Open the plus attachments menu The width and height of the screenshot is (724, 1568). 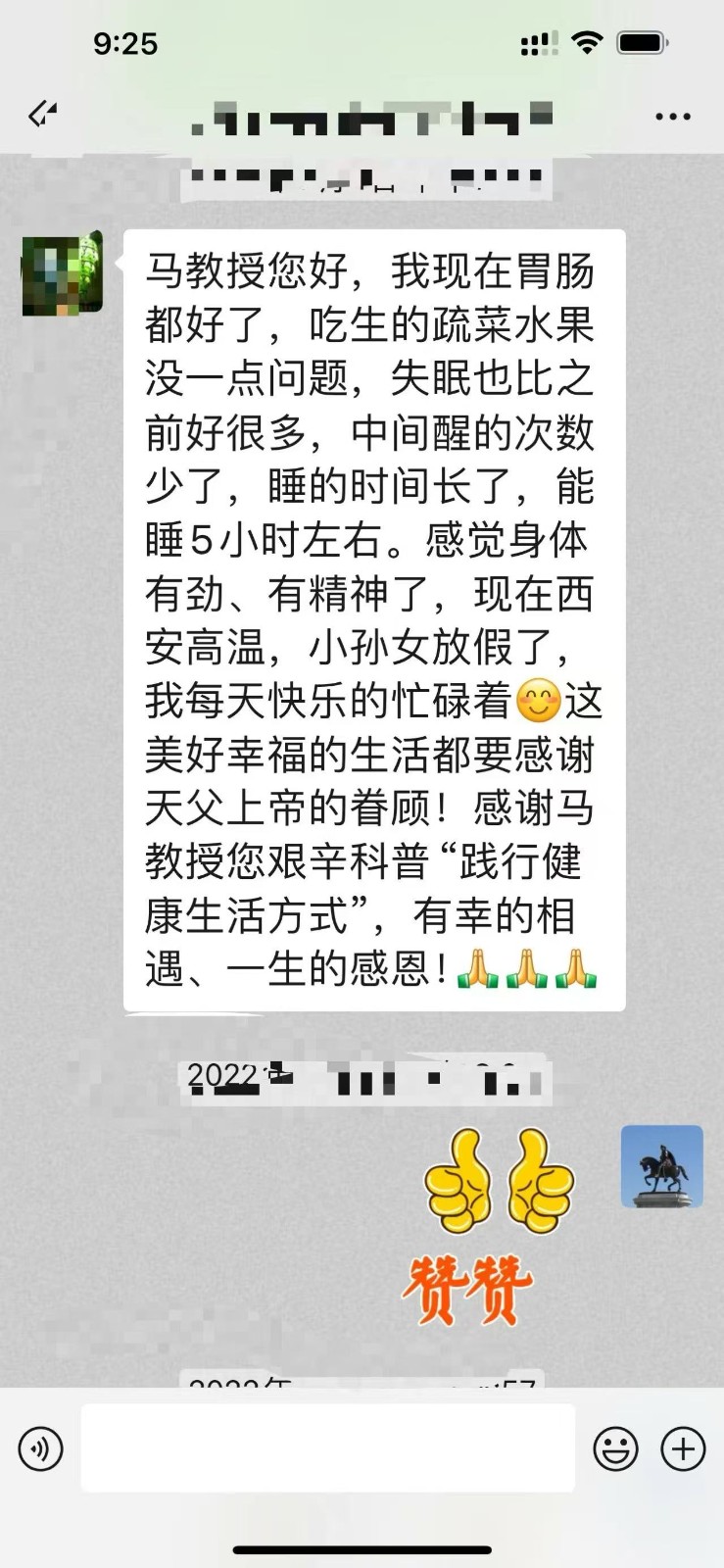(x=683, y=1448)
